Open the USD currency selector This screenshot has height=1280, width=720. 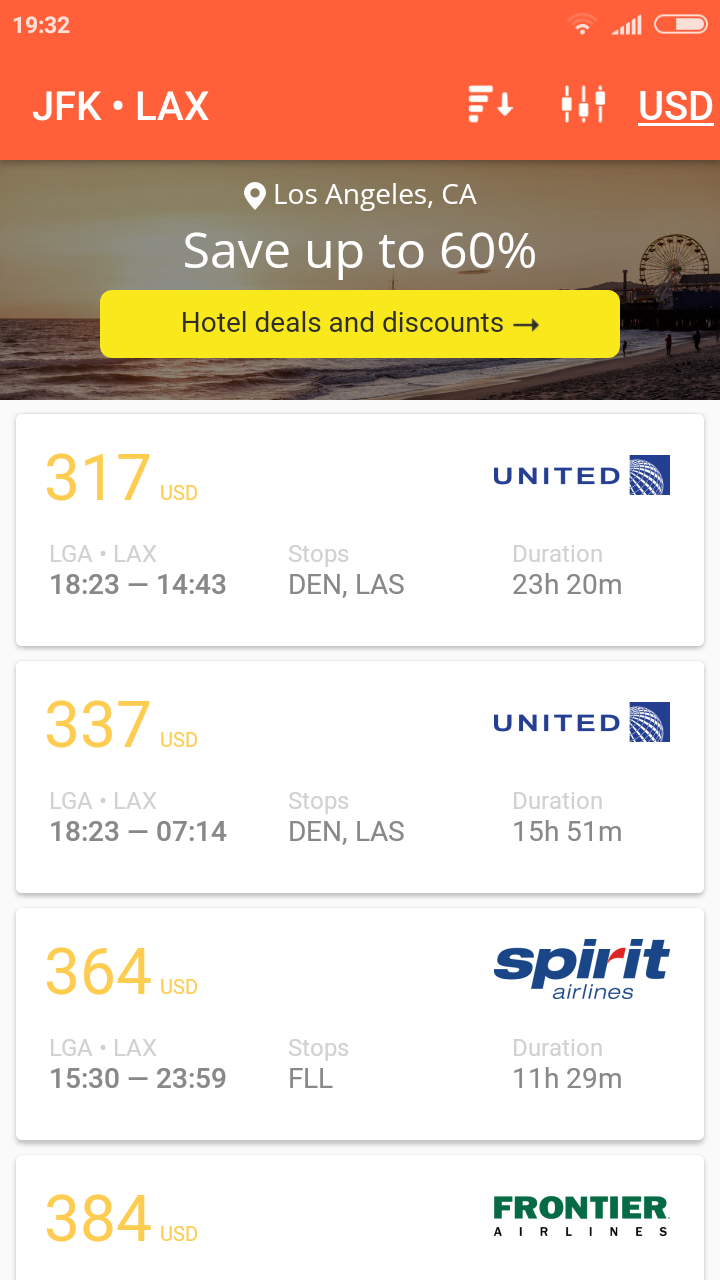(x=676, y=105)
